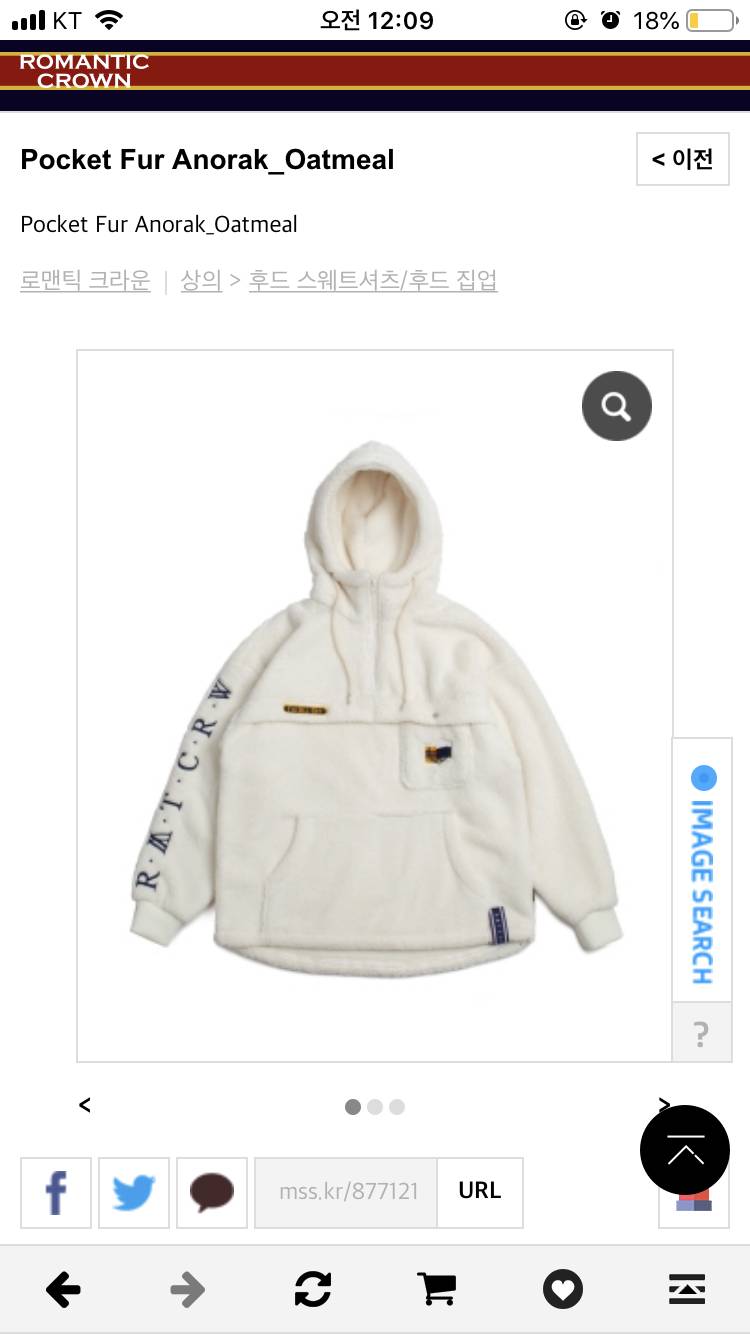The height and width of the screenshot is (1334, 750).
Task: Jump to the top of the page
Action: (x=685, y=1151)
